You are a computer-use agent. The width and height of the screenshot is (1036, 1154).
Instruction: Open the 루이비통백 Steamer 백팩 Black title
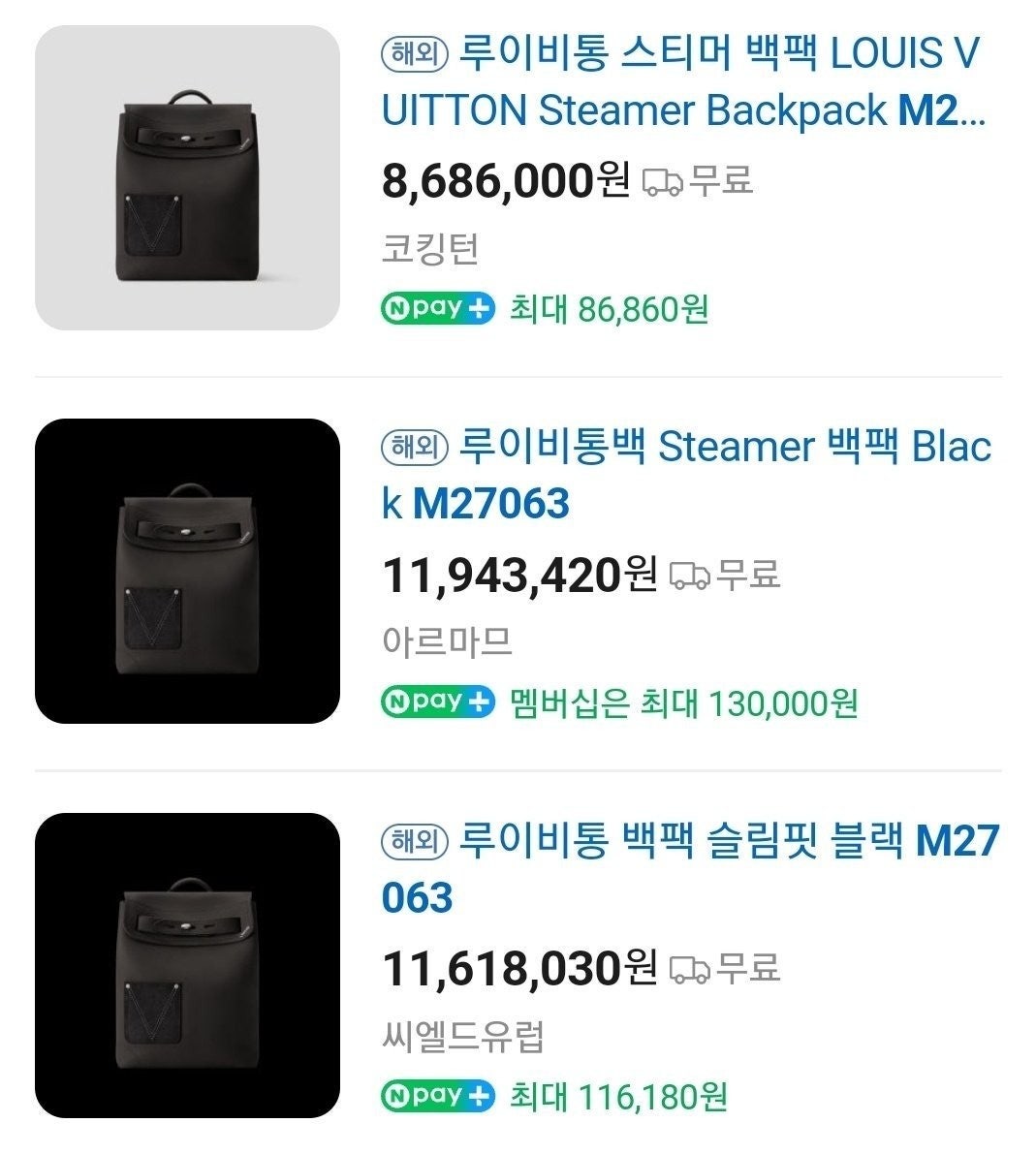pos(686,475)
